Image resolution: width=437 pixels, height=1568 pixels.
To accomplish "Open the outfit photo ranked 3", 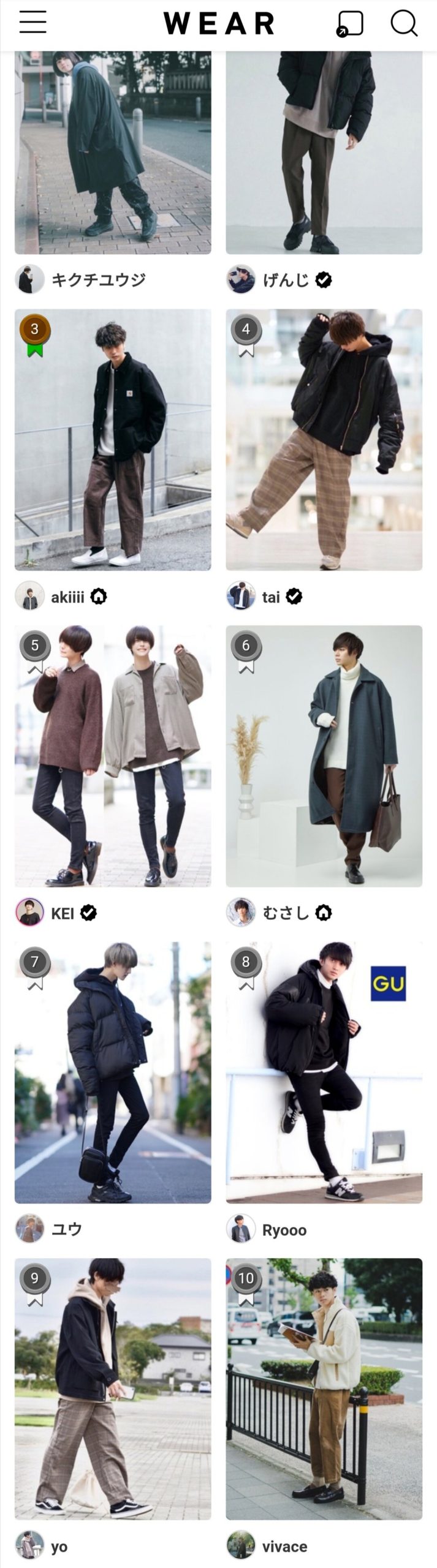I will coord(113,439).
